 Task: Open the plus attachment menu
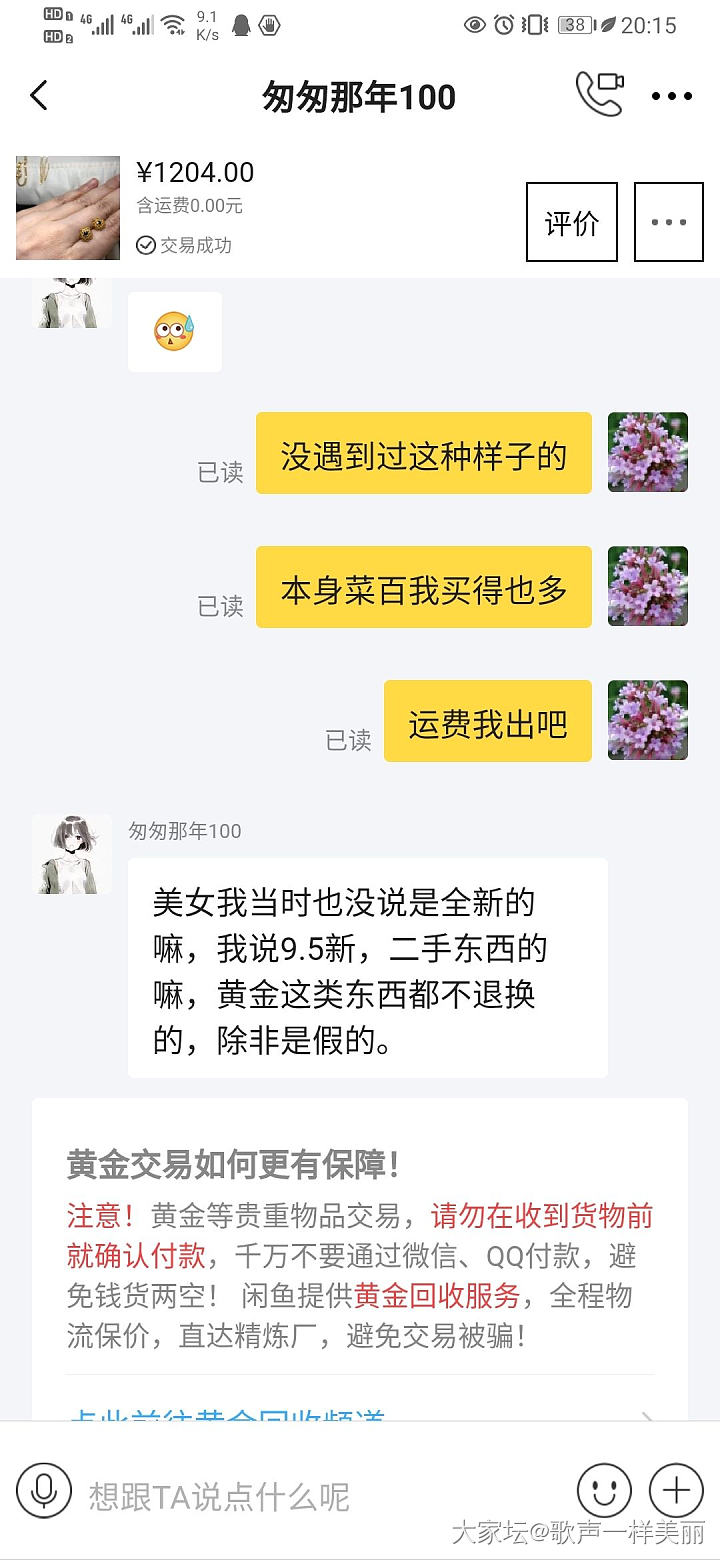(676, 1490)
